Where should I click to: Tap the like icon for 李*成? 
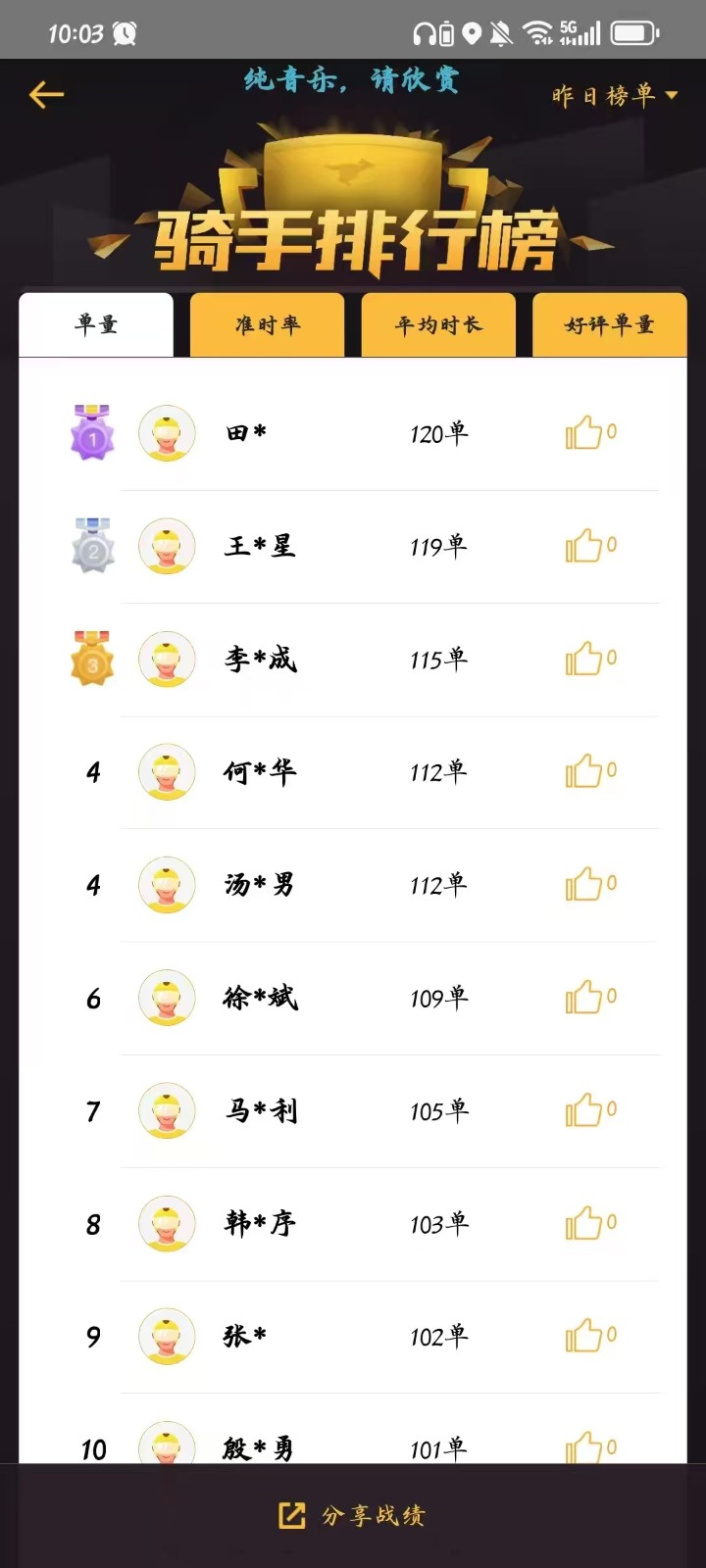pyautogui.click(x=585, y=659)
